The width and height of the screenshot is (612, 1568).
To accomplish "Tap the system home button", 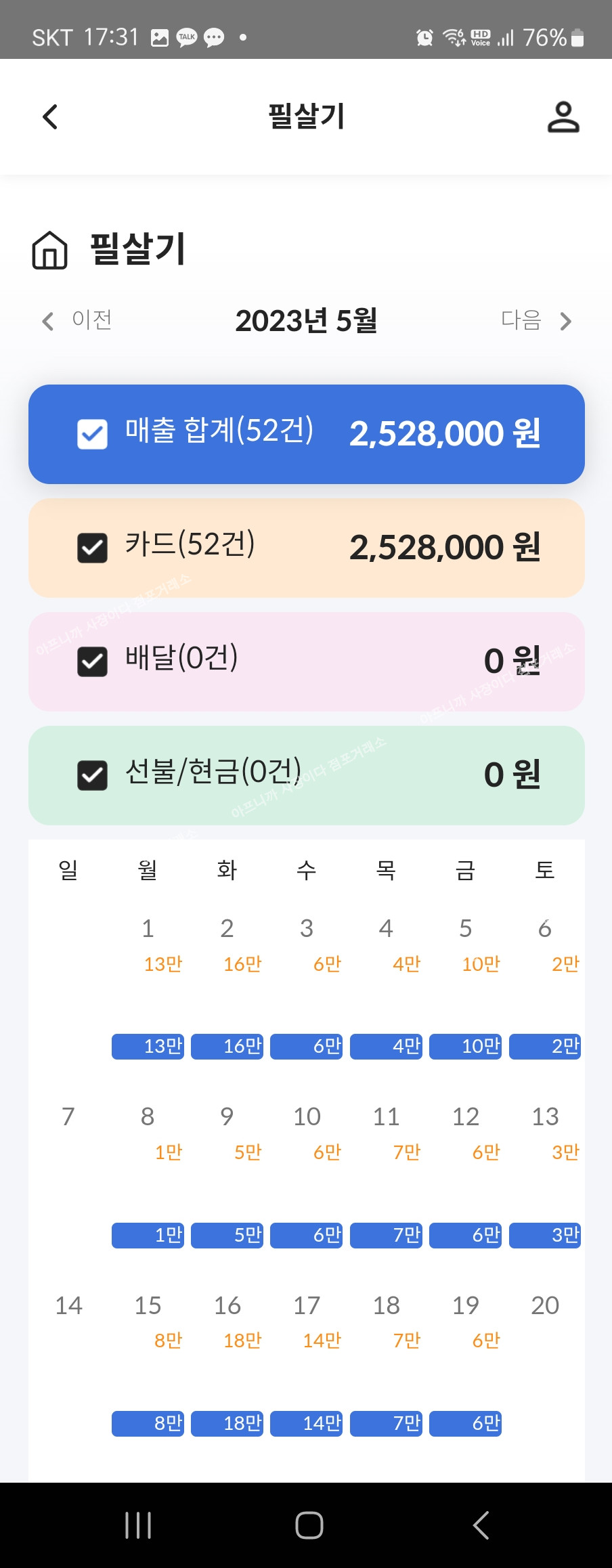I will coord(309,1525).
